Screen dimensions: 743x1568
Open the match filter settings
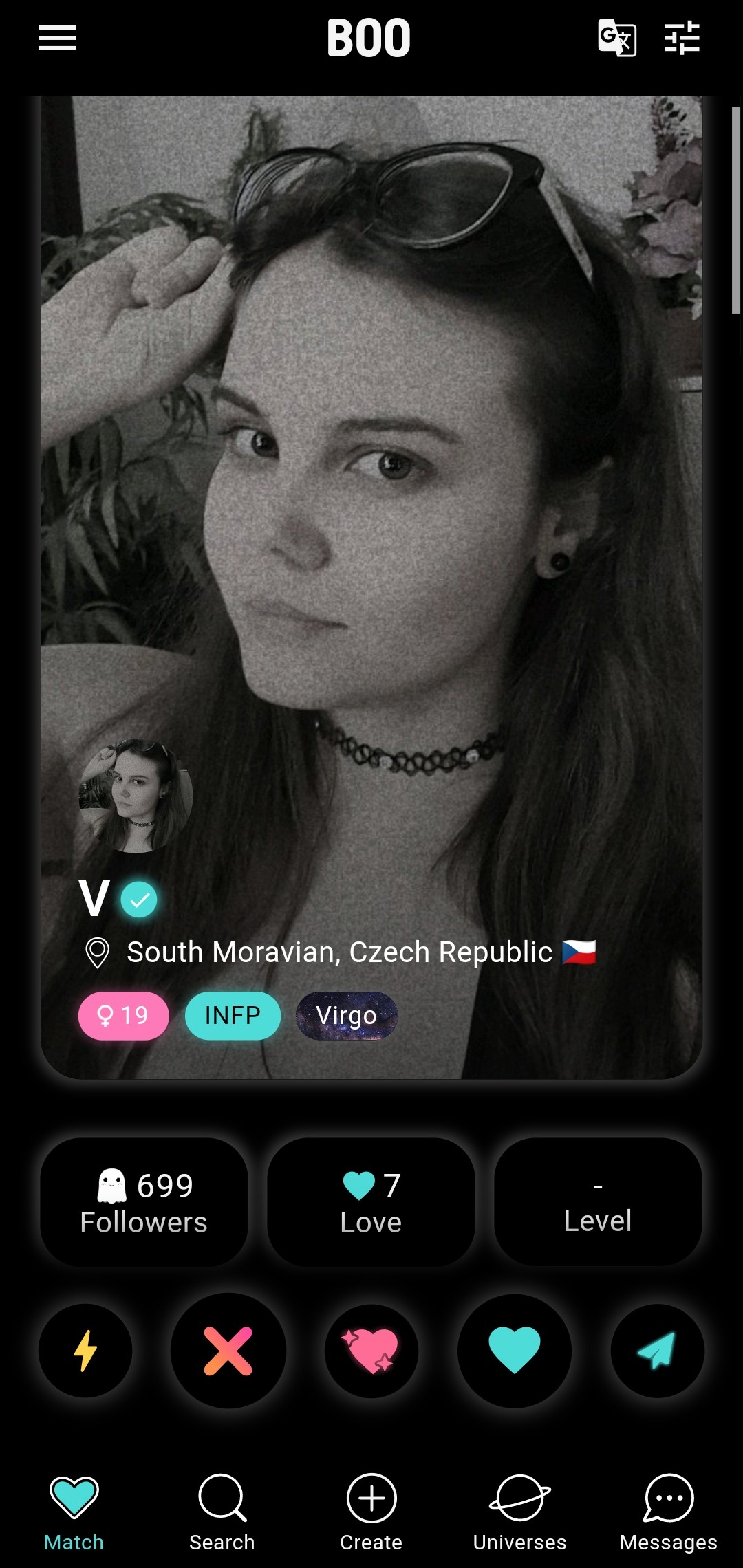coord(682,38)
